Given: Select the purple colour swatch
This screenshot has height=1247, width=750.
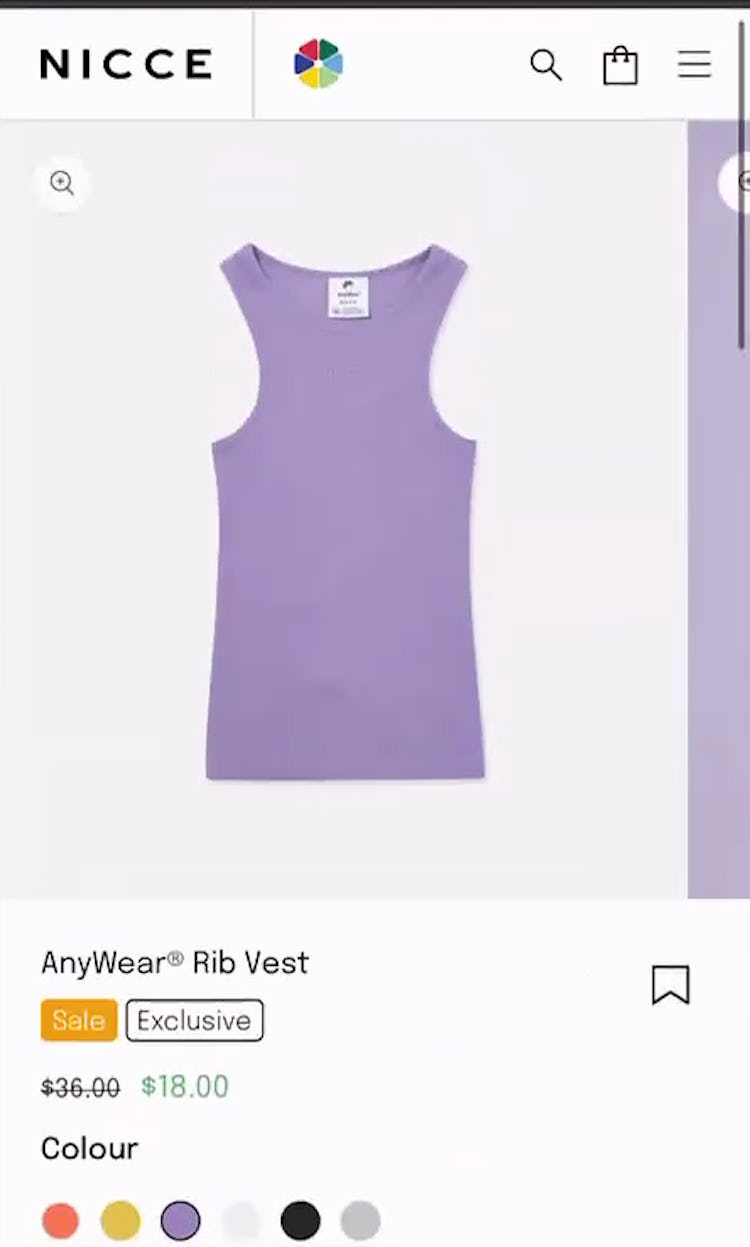Looking at the screenshot, I should tap(180, 1221).
